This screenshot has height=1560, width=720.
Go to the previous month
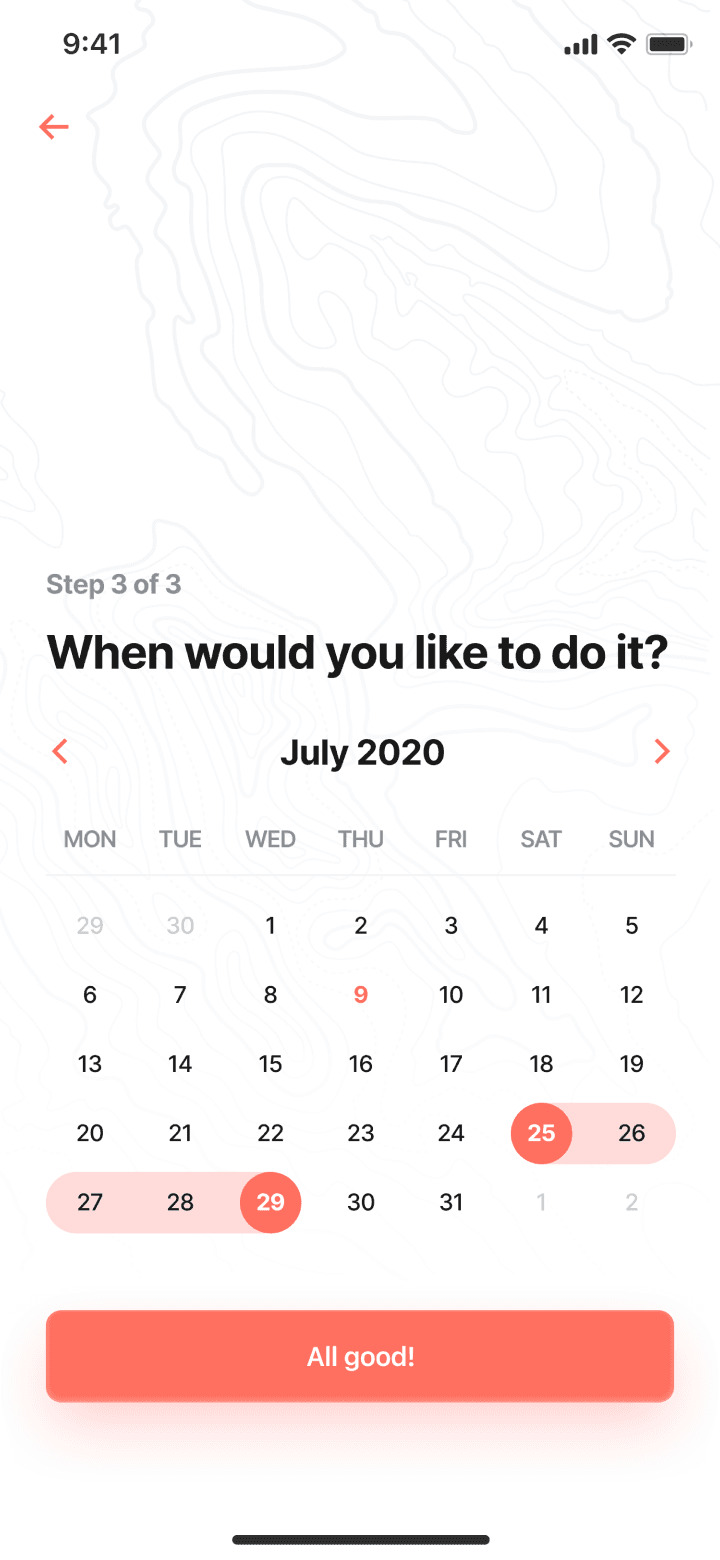60,751
